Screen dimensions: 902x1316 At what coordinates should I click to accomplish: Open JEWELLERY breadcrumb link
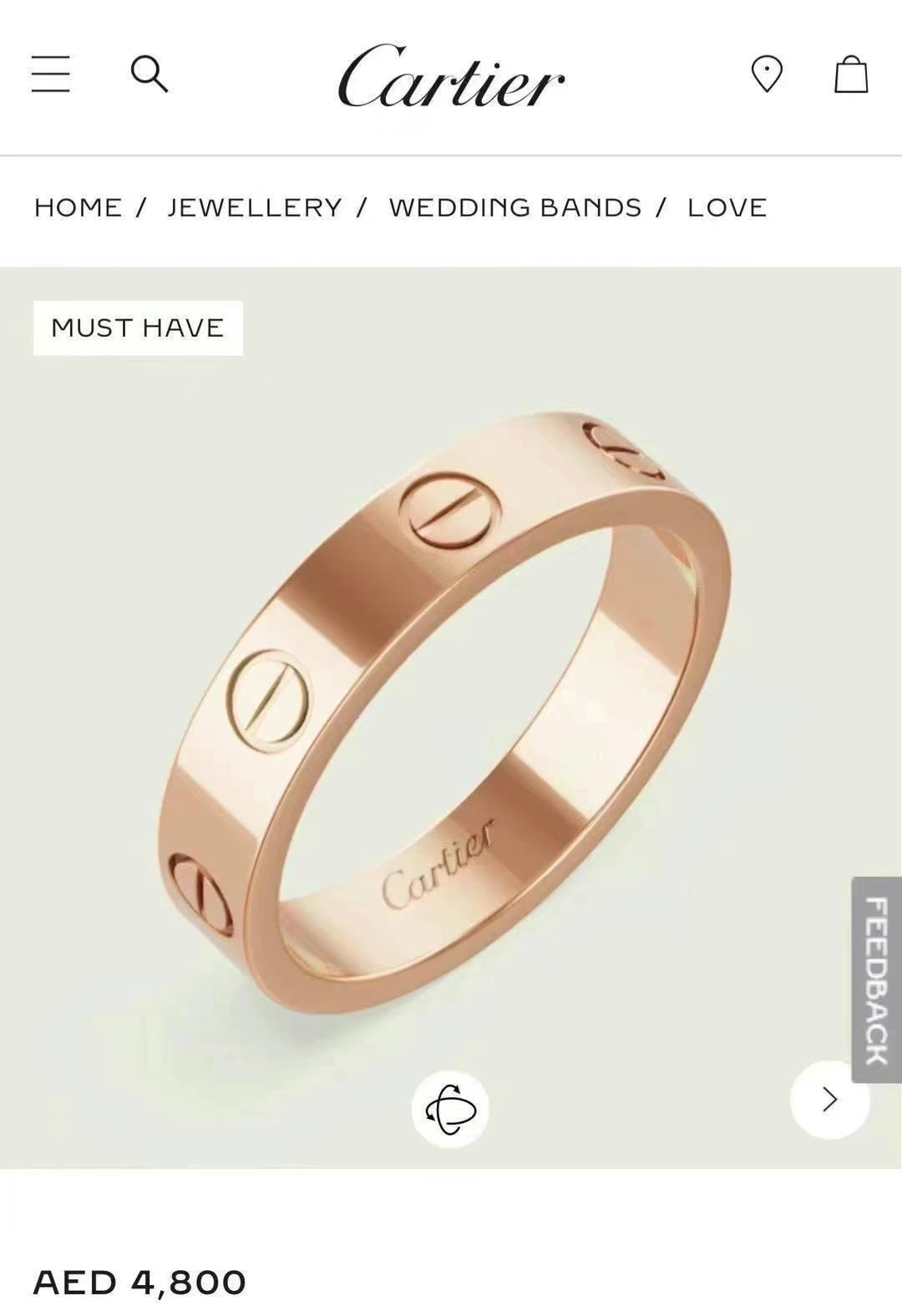coord(255,207)
